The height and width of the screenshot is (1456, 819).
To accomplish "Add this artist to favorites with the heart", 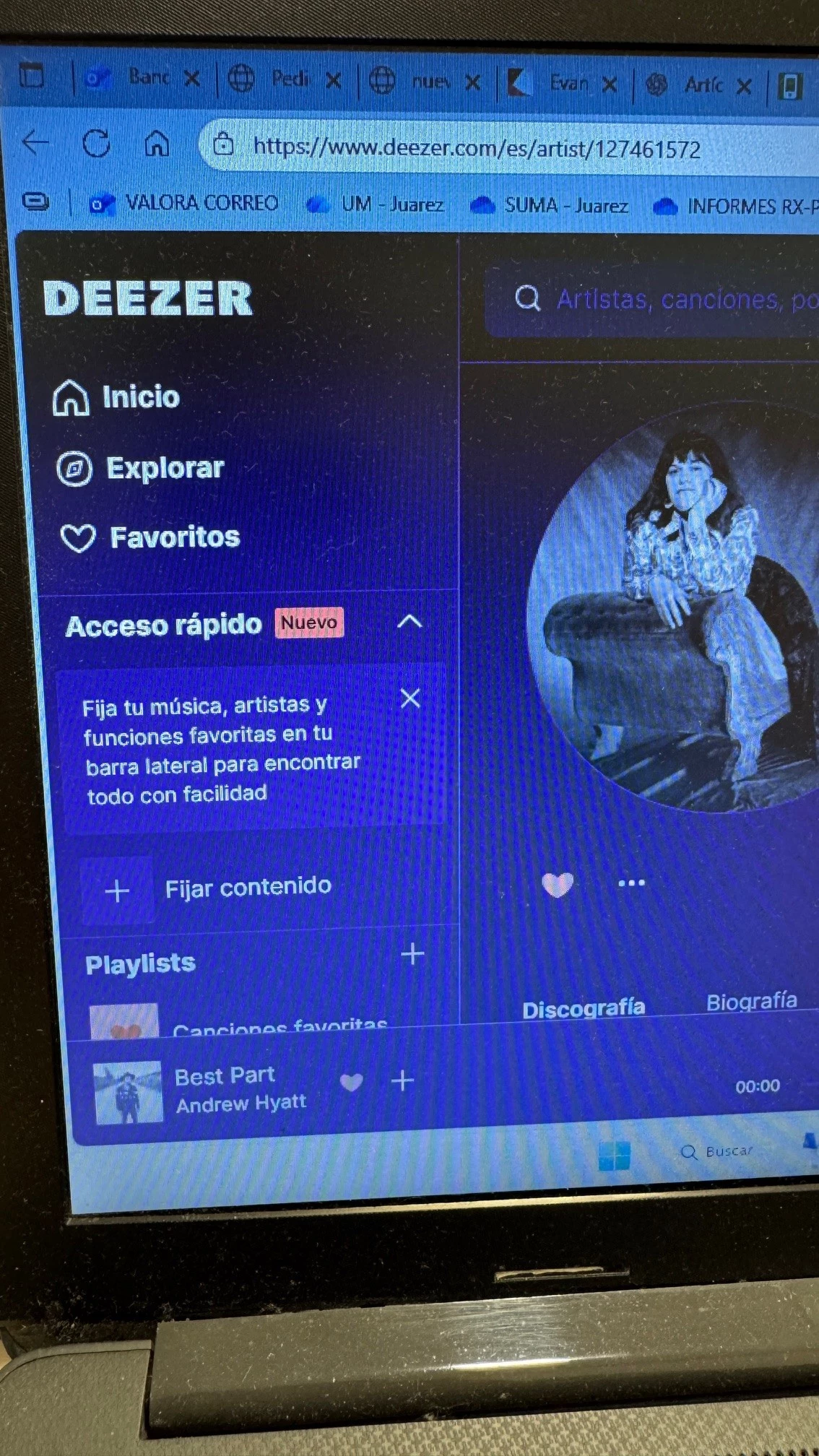I will coord(557,884).
